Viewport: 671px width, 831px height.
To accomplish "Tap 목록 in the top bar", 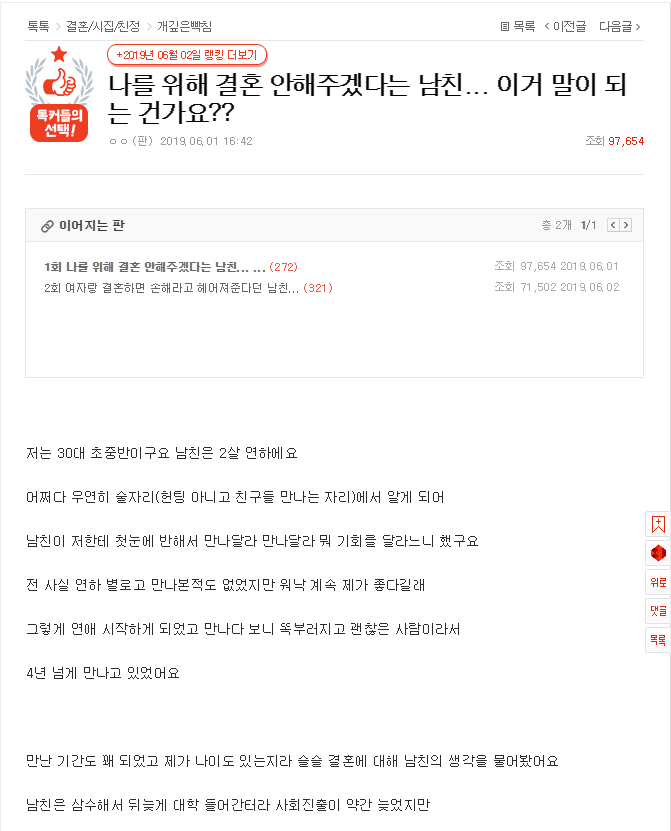I will 517,26.
